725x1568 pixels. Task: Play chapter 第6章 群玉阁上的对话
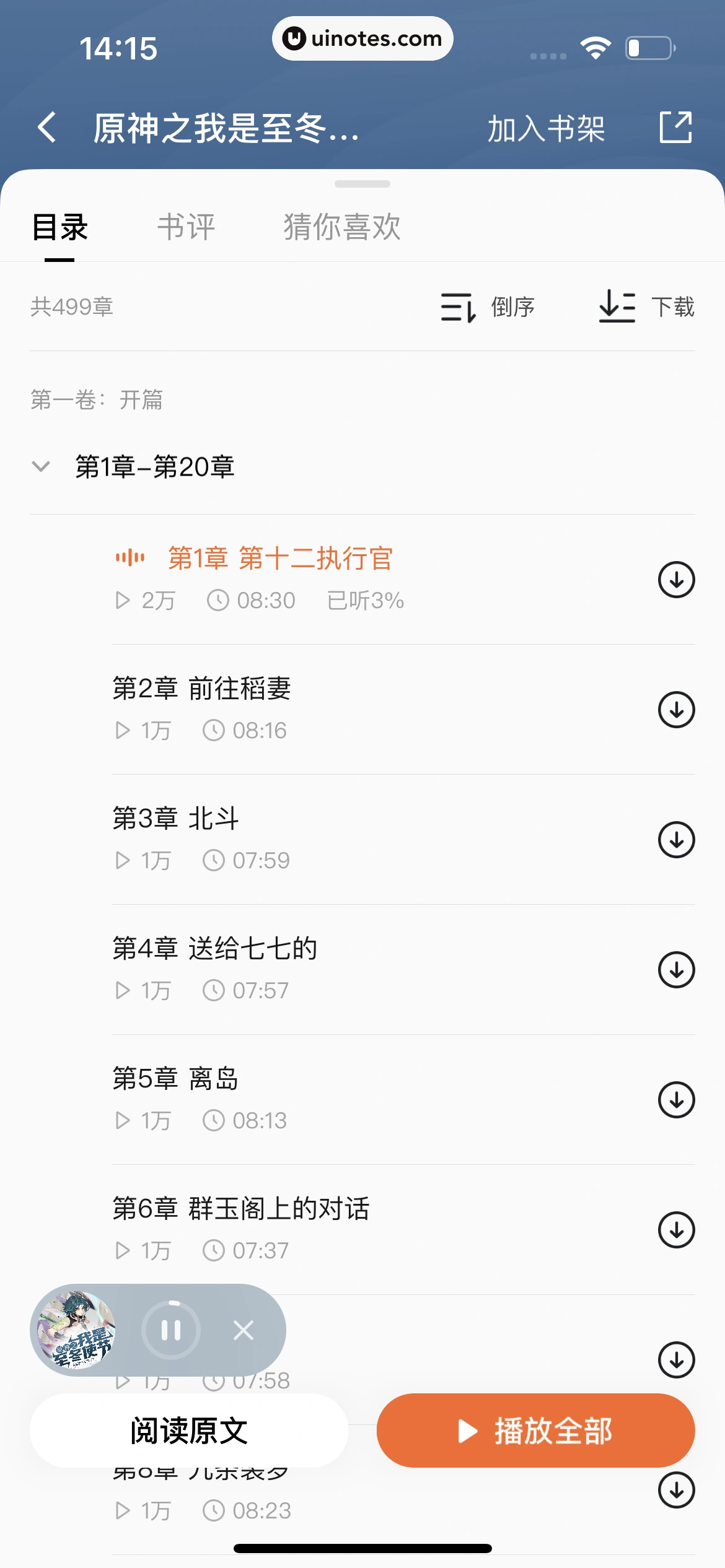(x=240, y=1209)
